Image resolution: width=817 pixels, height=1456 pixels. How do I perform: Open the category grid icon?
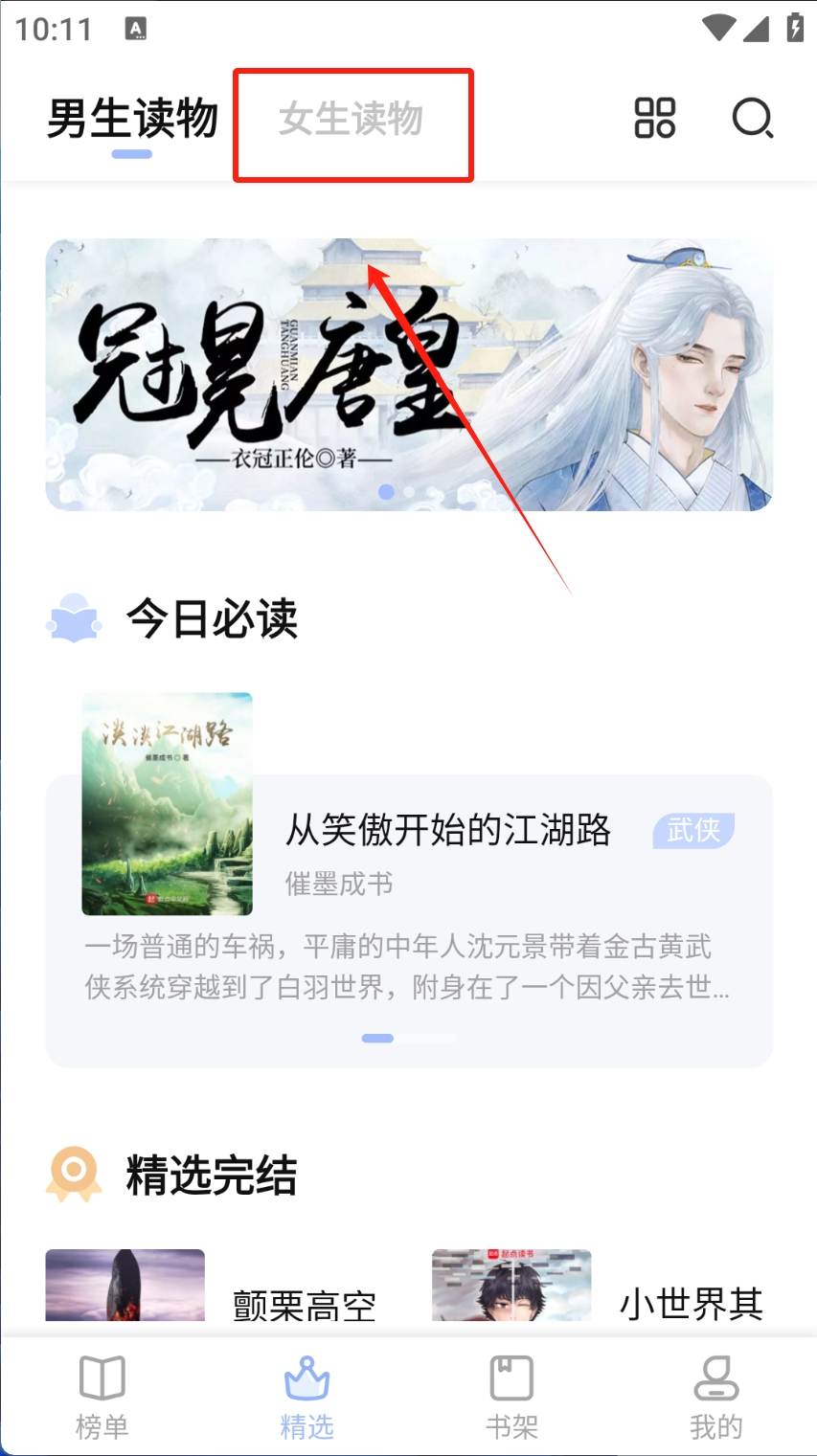point(655,119)
